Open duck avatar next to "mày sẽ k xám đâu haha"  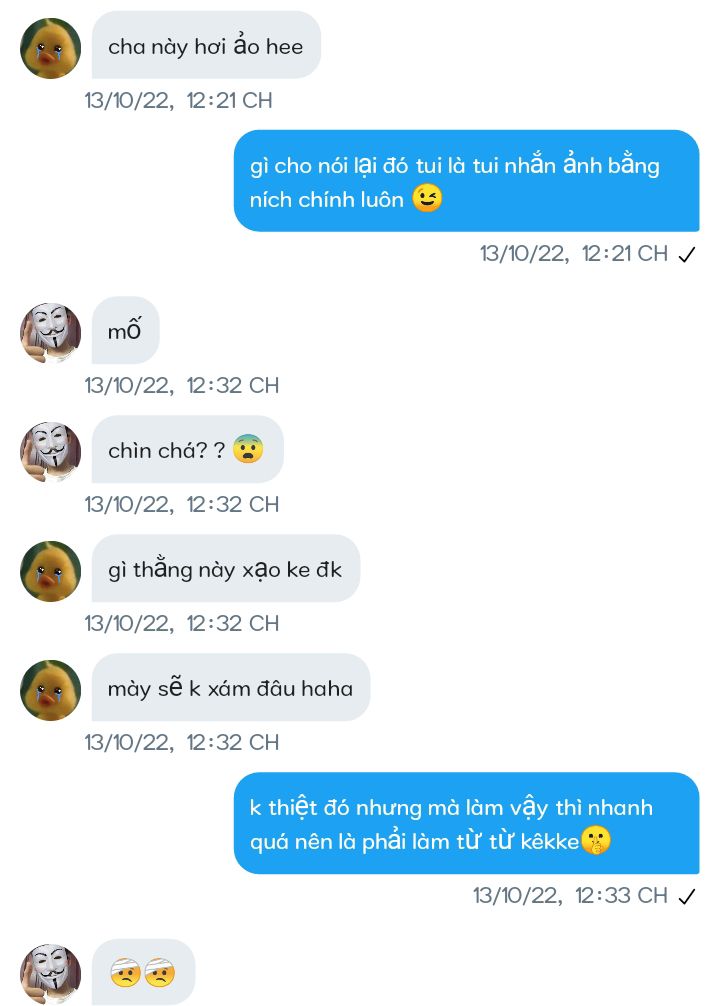tap(50, 690)
